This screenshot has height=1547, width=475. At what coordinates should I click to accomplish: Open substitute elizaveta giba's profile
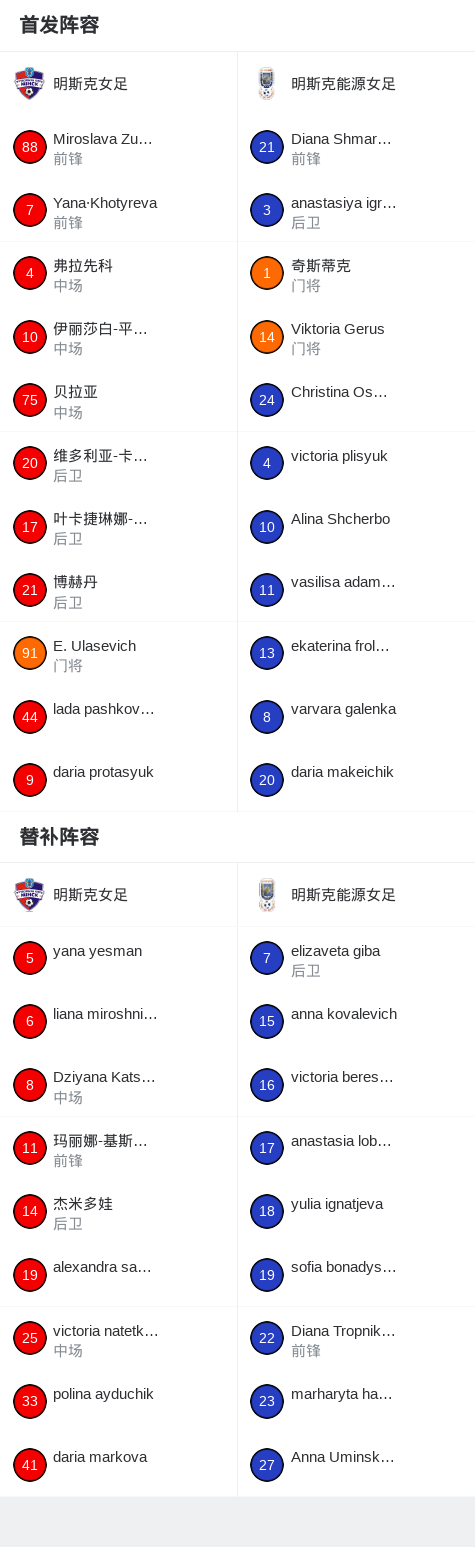(356, 959)
